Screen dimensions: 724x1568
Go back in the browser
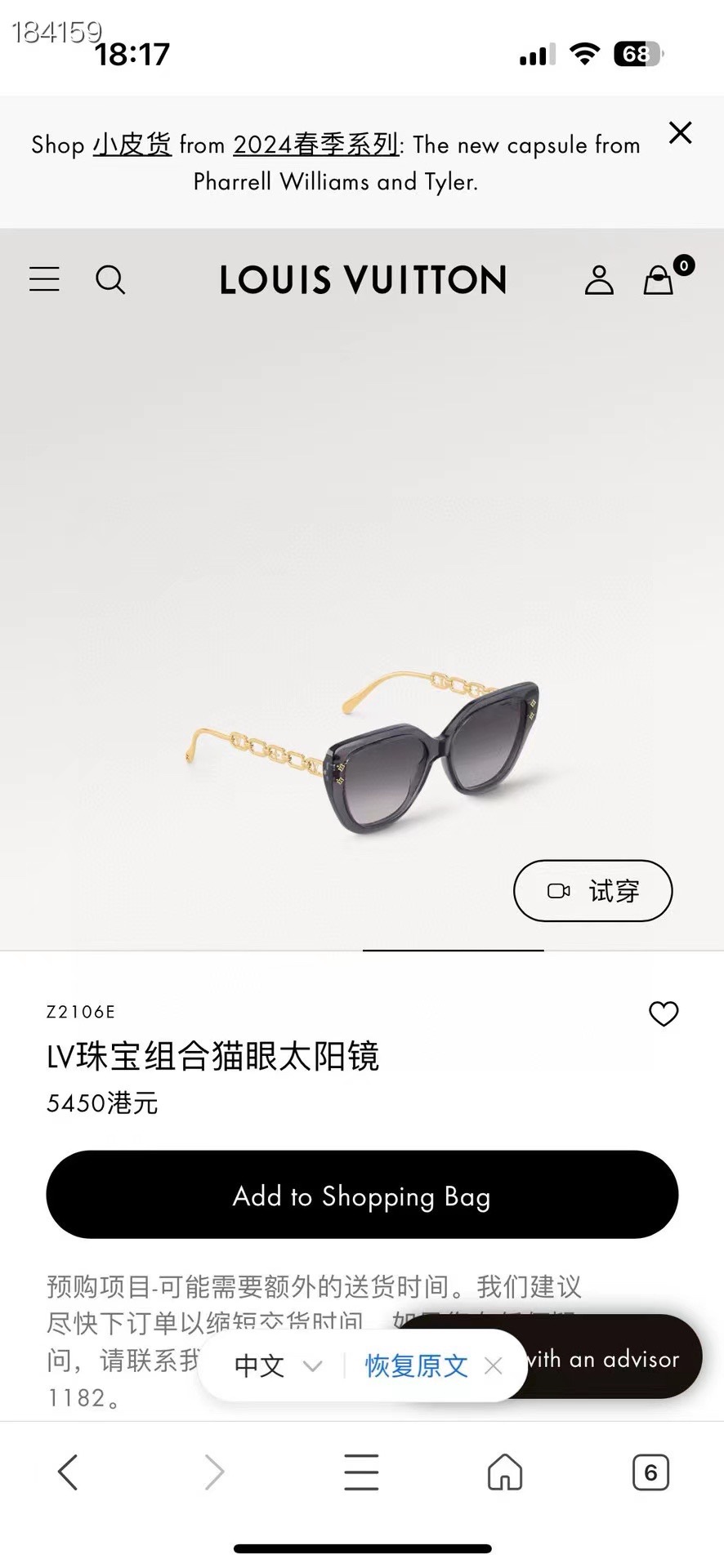click(x=68, y=1472)
